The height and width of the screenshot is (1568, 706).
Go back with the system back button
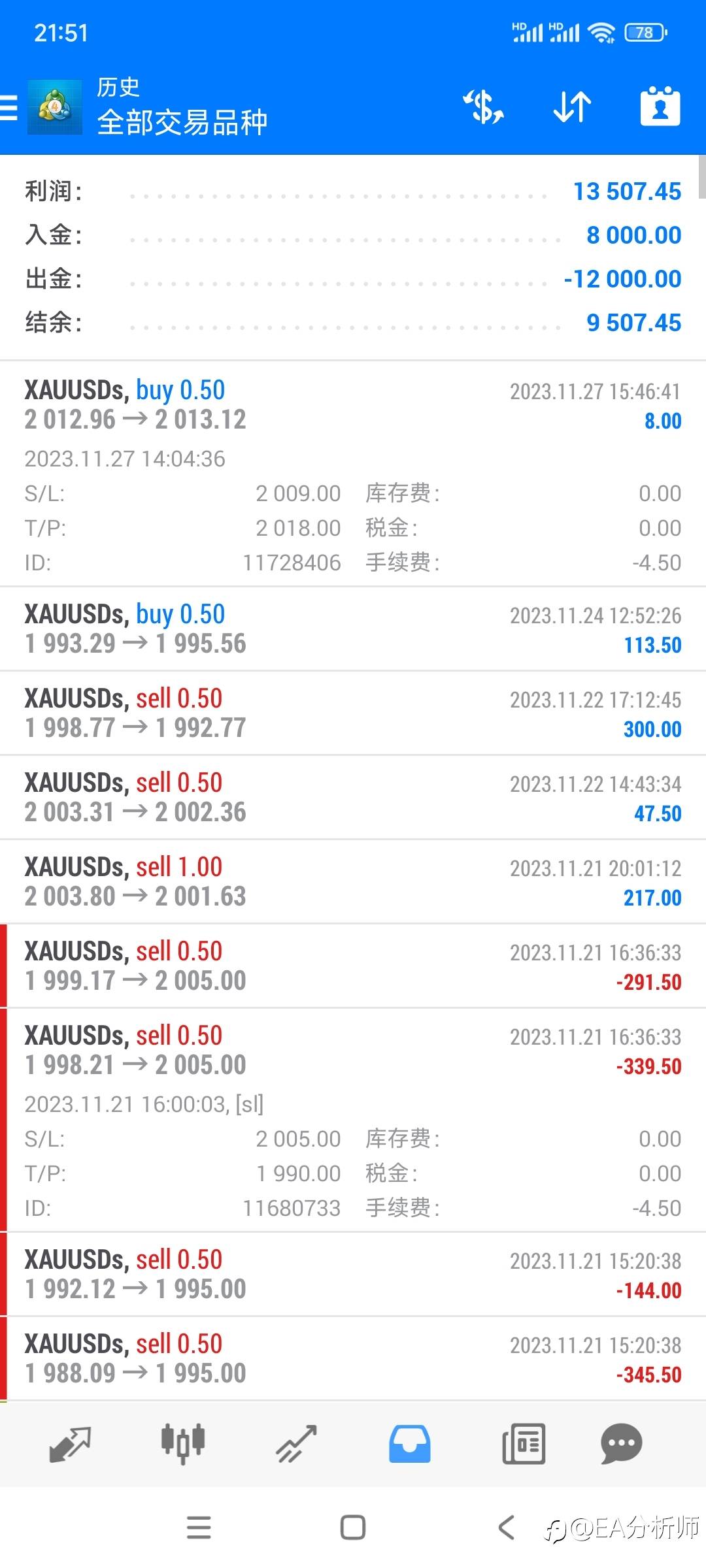[x=506, y=1527]
